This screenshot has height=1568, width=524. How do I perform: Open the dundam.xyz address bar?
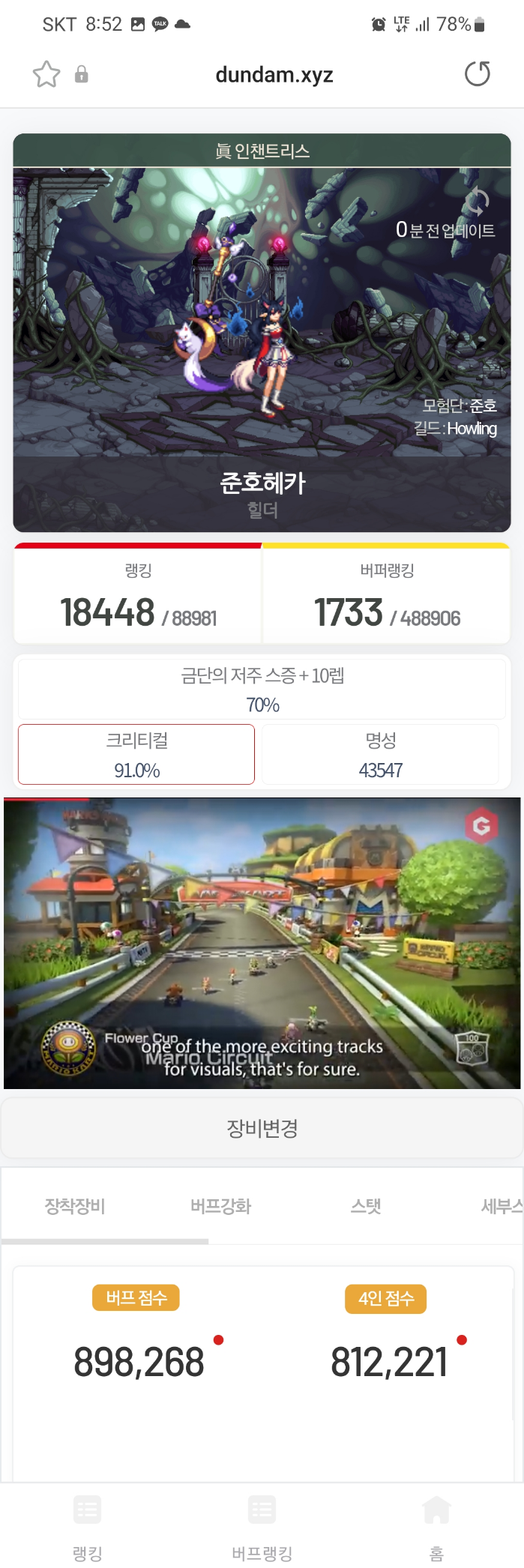pos(274,75)
